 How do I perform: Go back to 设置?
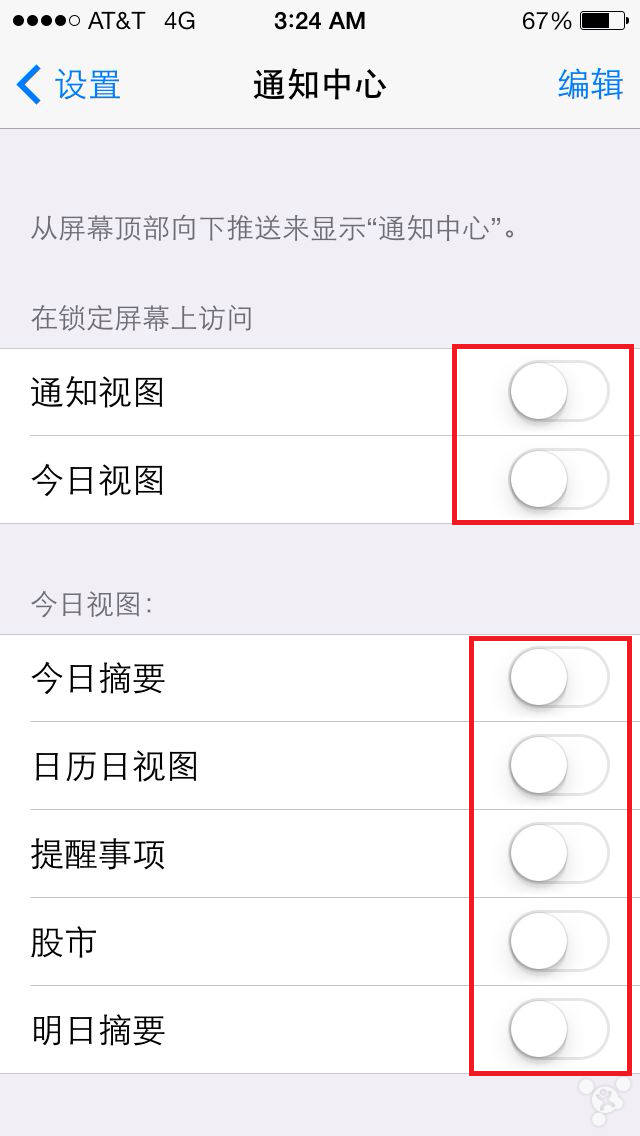tap(70, 85)
